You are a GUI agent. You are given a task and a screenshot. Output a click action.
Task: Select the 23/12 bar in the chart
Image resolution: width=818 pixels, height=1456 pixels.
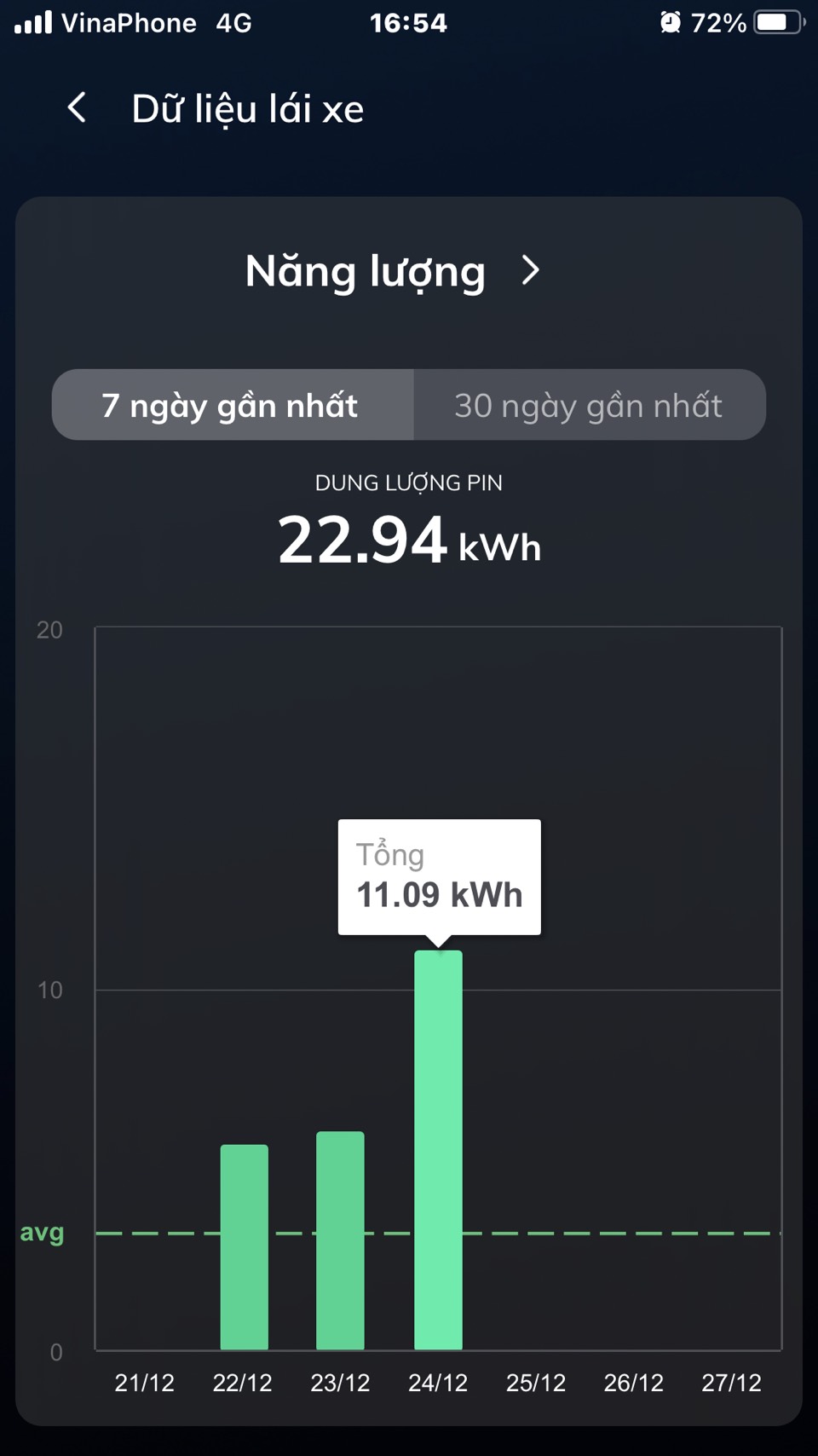click(x=340, y=1240)
